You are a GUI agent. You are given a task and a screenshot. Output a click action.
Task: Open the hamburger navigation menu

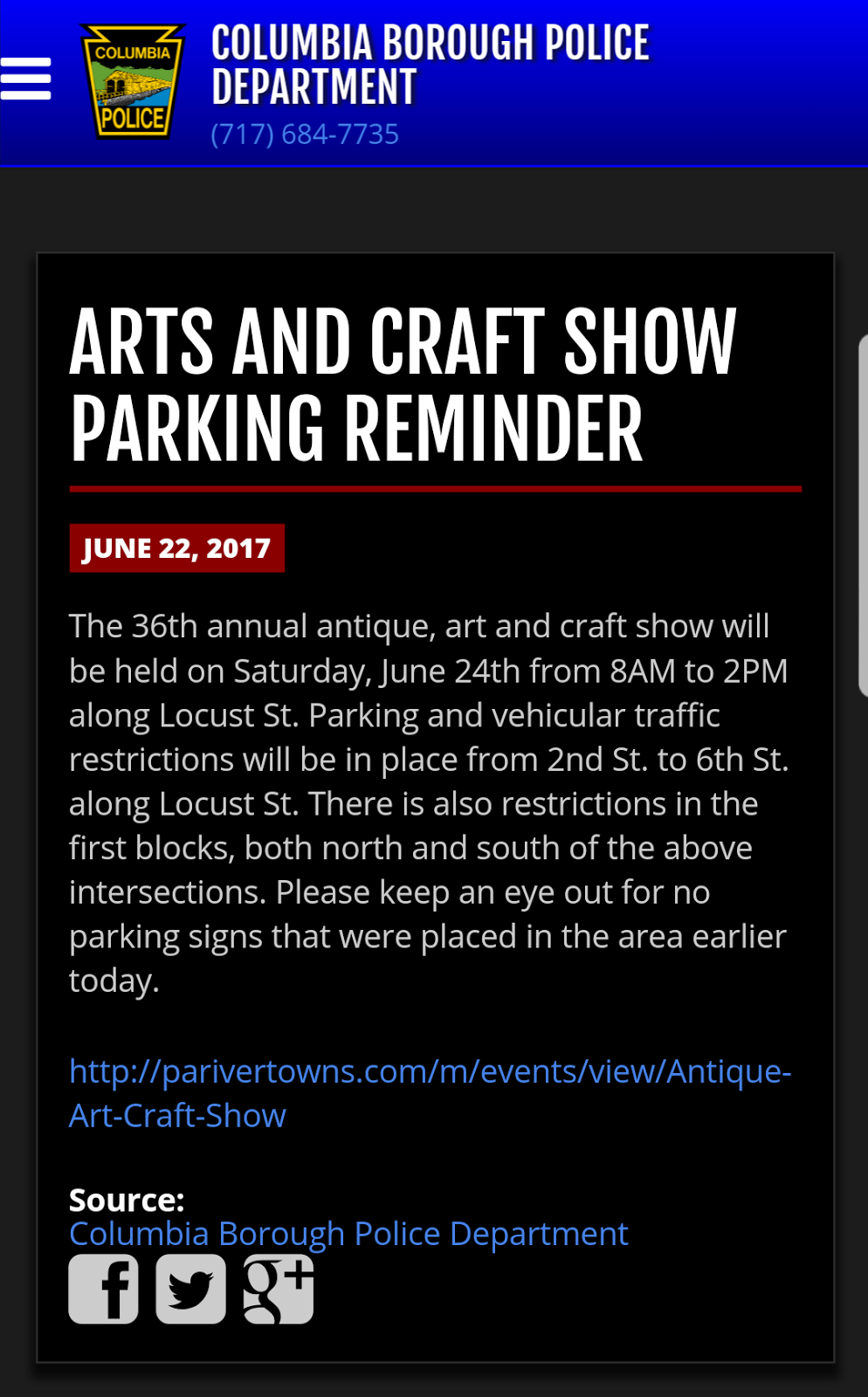[x=26, y=79]
